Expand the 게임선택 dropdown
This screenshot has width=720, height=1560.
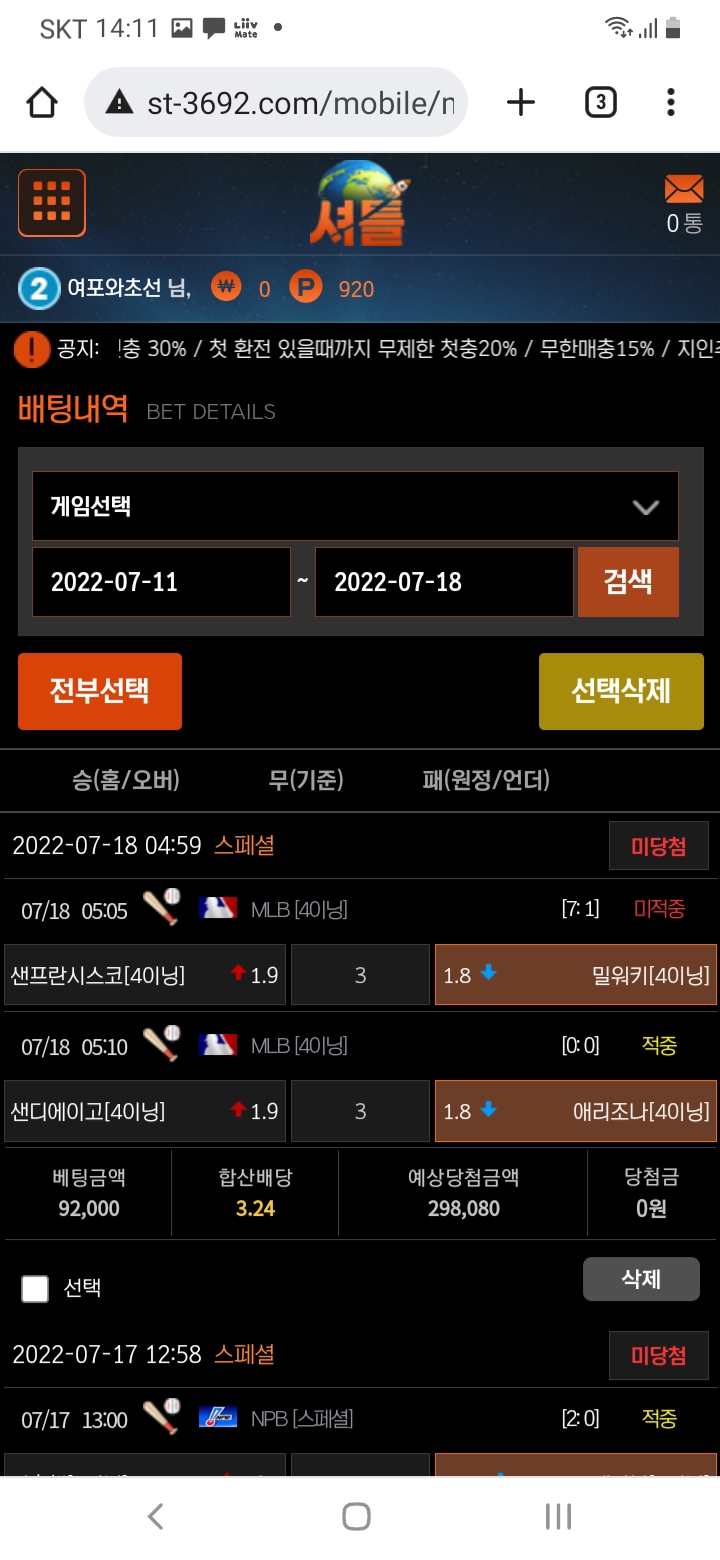click(355, 507)
